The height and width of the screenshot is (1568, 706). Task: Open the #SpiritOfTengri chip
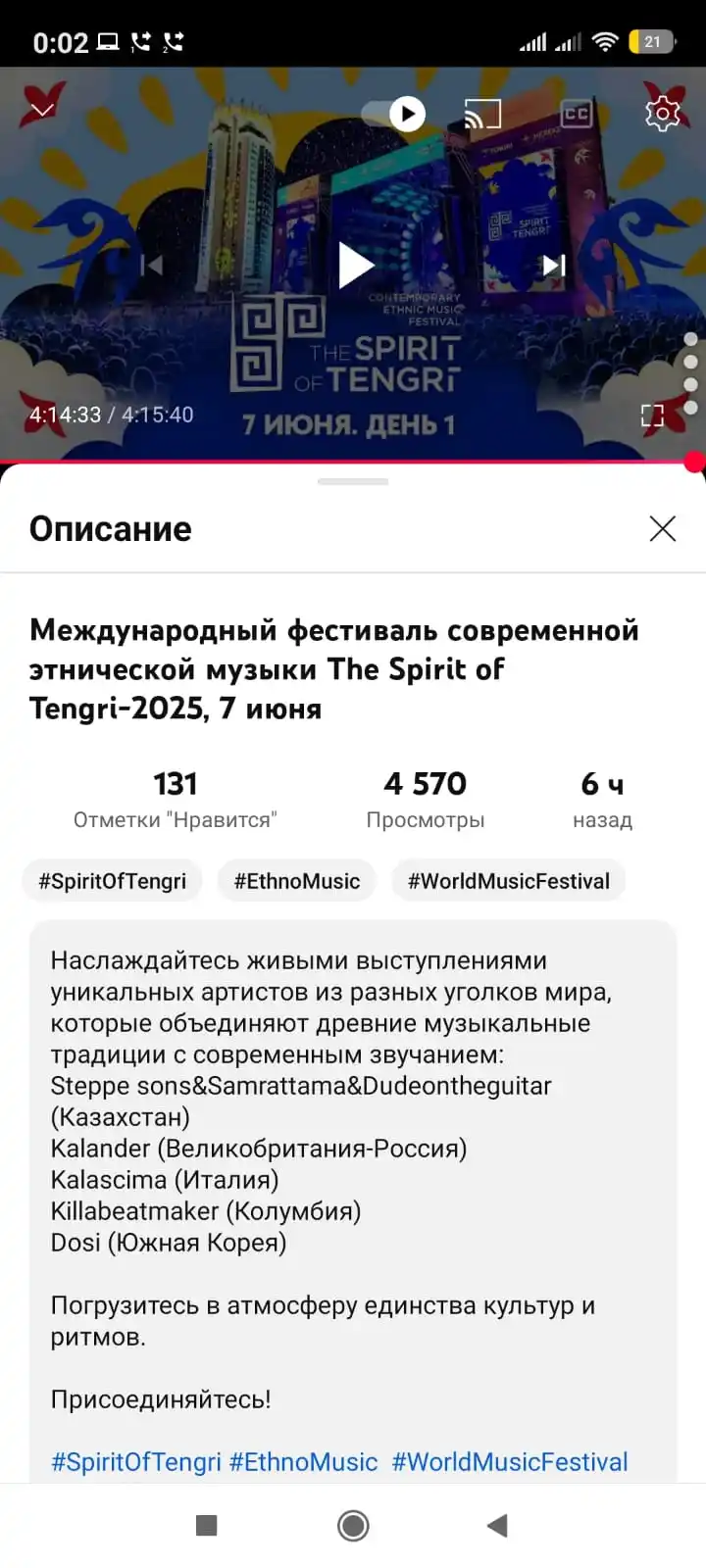pyautogui.click(x=112, y=881)
